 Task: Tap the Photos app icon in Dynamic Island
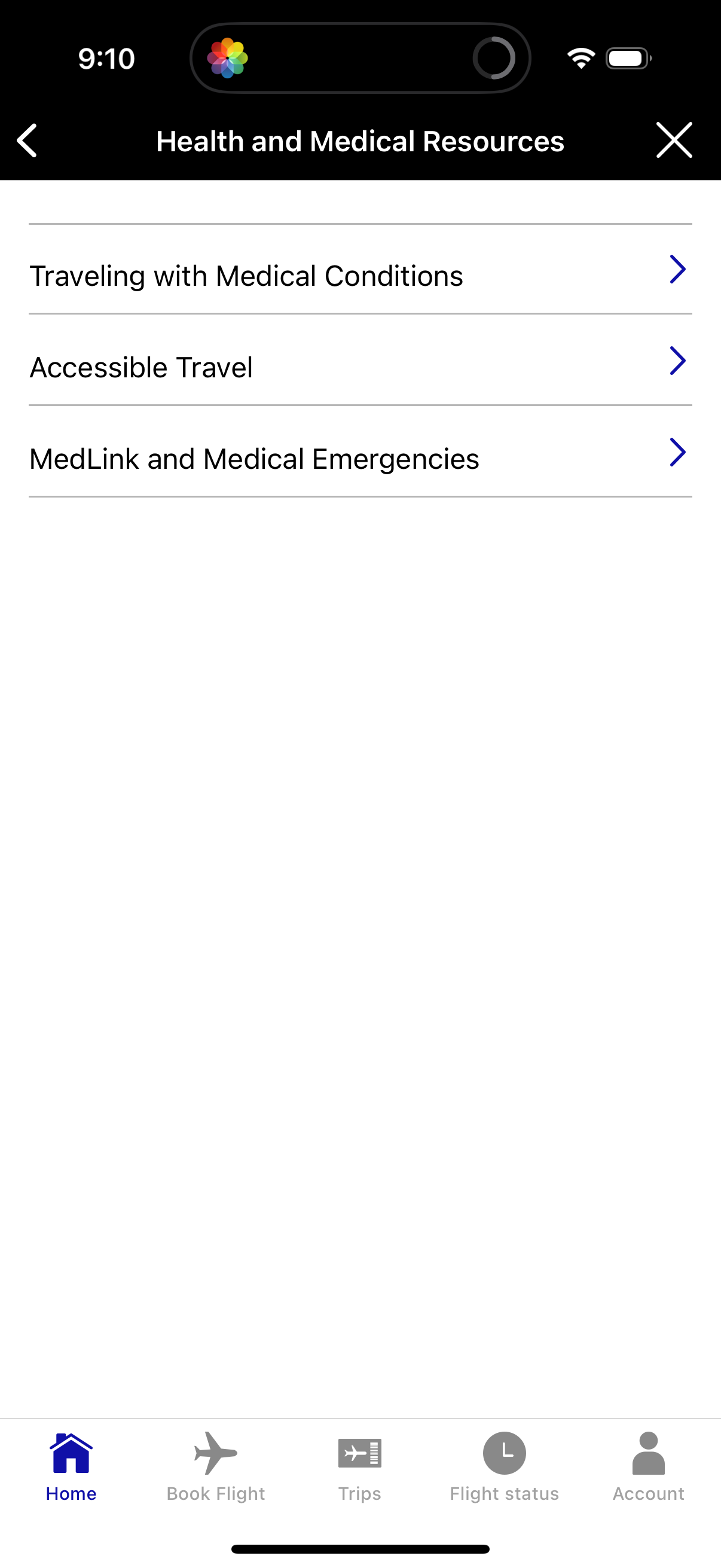pos(230,58)
